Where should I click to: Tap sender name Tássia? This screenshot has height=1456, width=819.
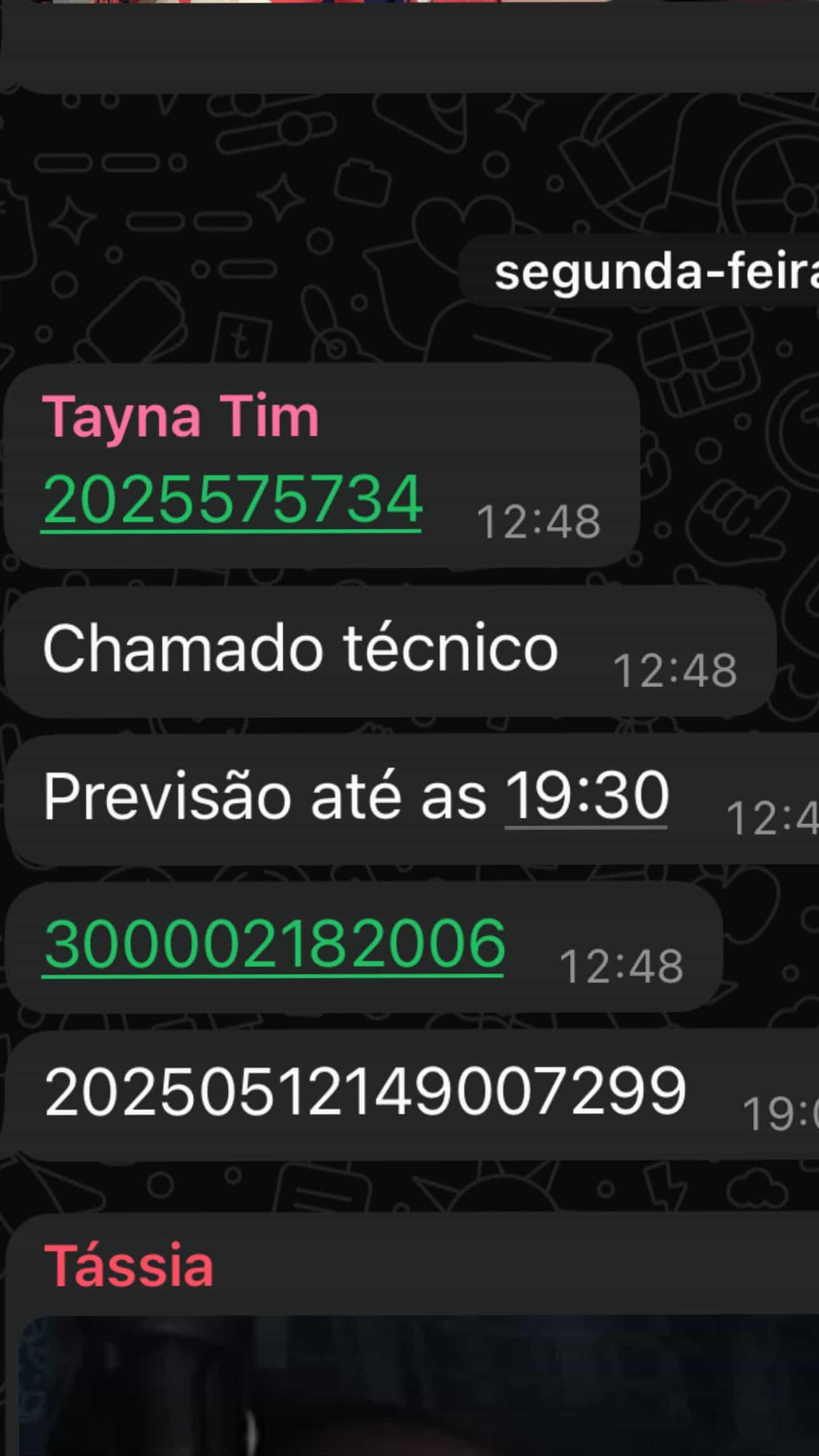coord(129,1266)
